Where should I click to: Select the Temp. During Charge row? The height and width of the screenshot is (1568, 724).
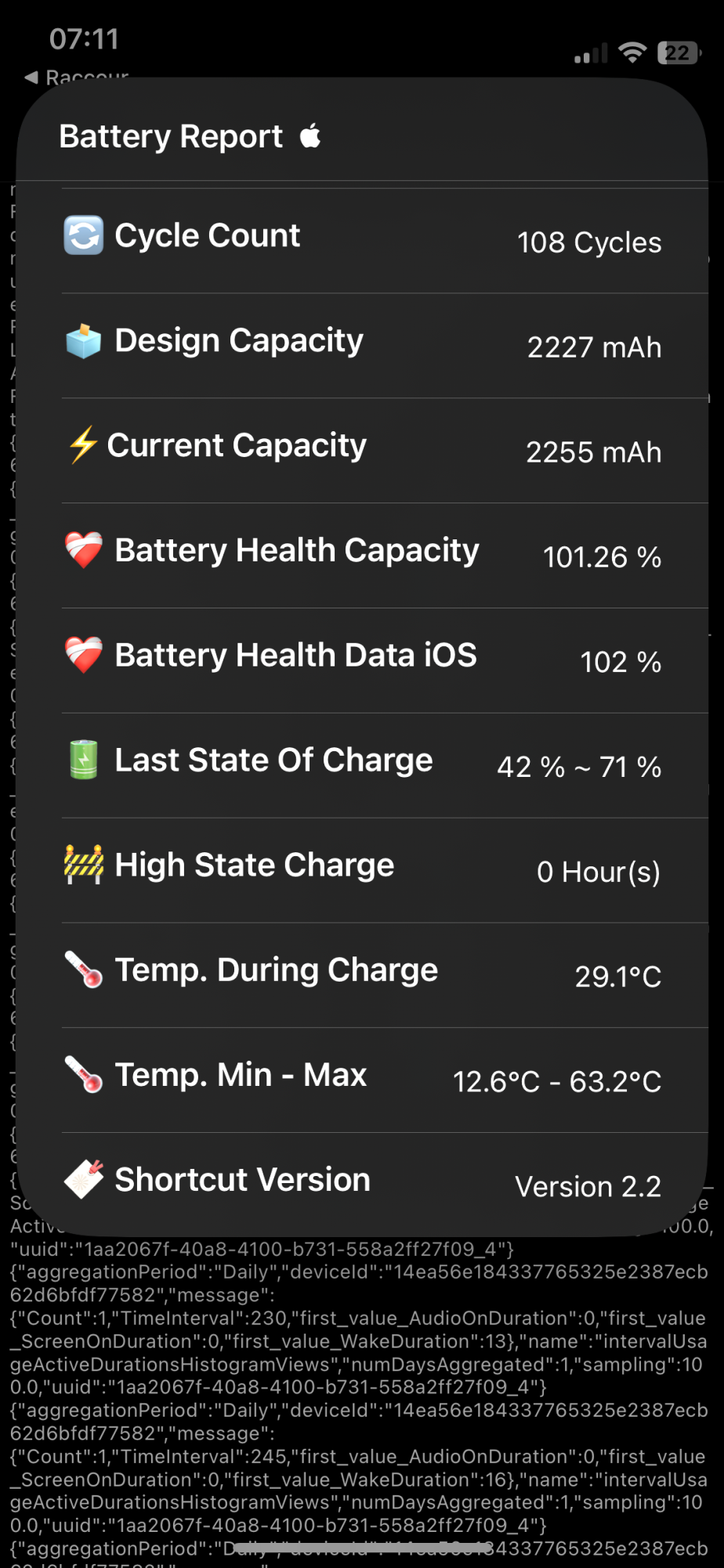(x=362, y=974)
